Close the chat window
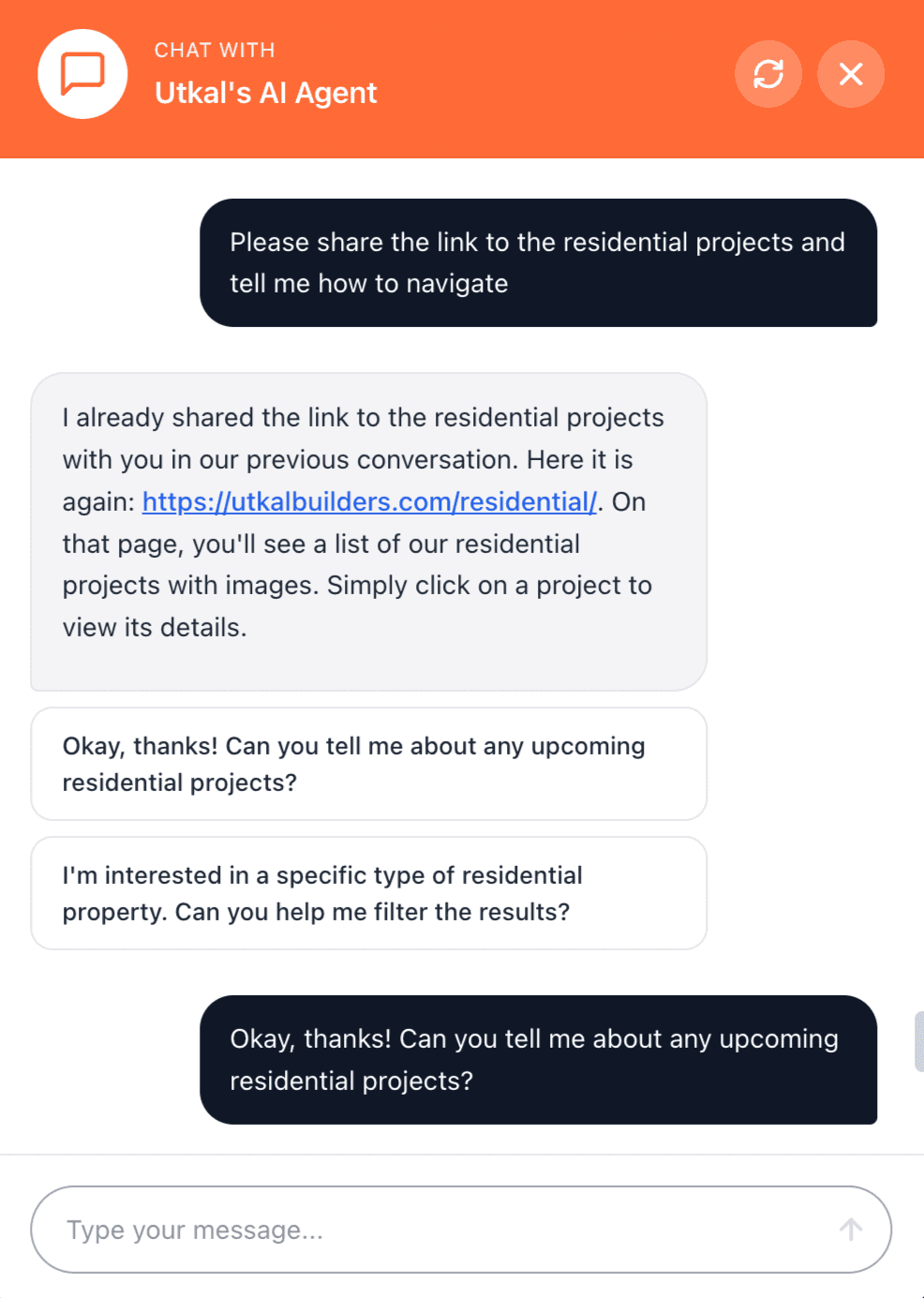The image size is (924, 1298). click(850, 74)
